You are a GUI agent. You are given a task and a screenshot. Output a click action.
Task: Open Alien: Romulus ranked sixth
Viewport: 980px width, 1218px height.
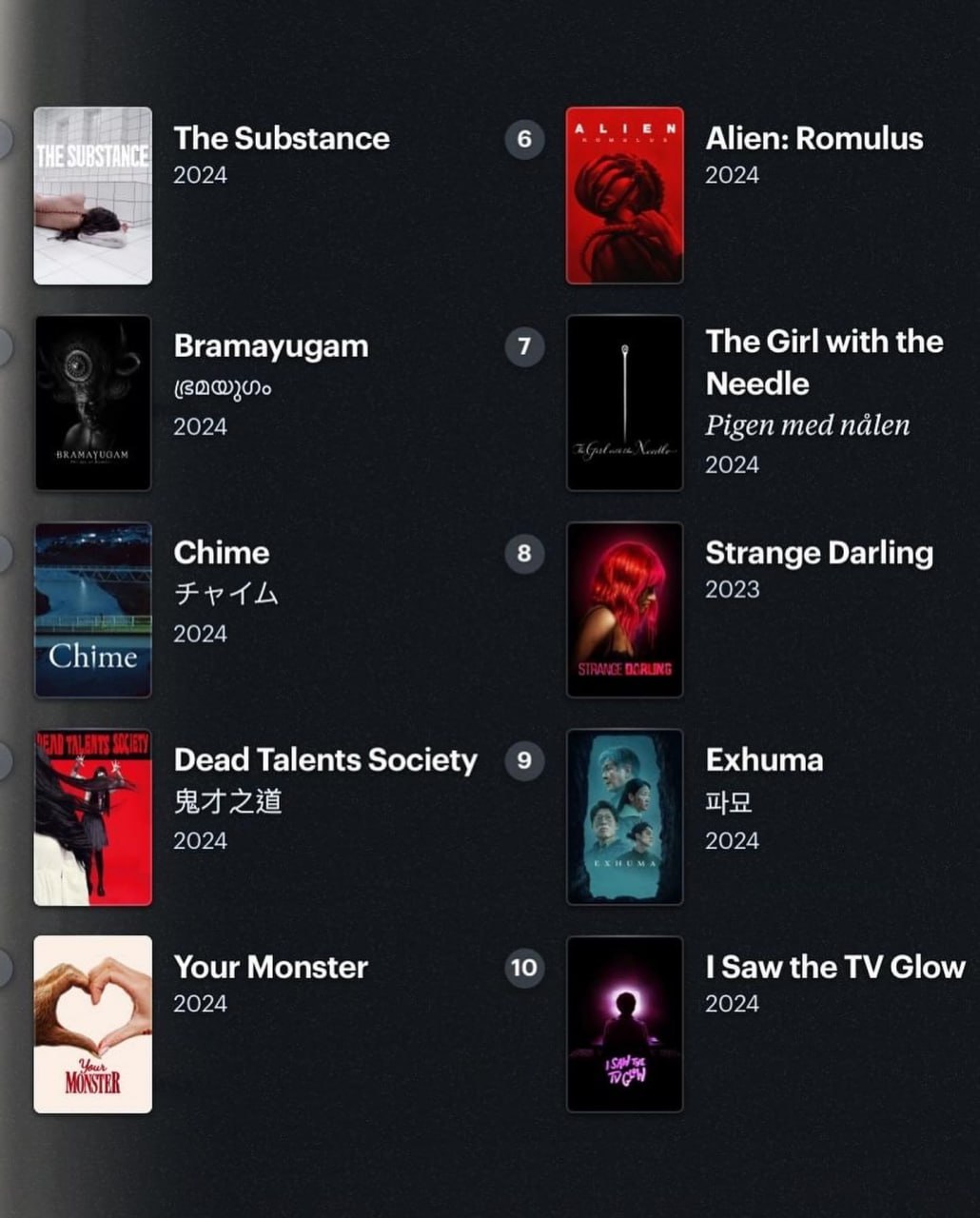[x=813, y=139]
